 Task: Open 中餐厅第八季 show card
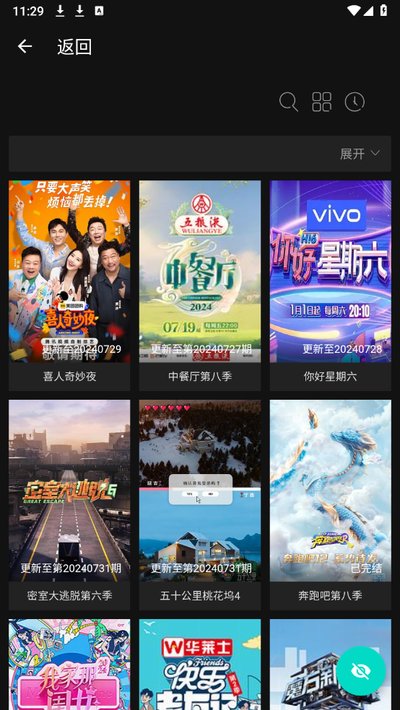(200, 286)
